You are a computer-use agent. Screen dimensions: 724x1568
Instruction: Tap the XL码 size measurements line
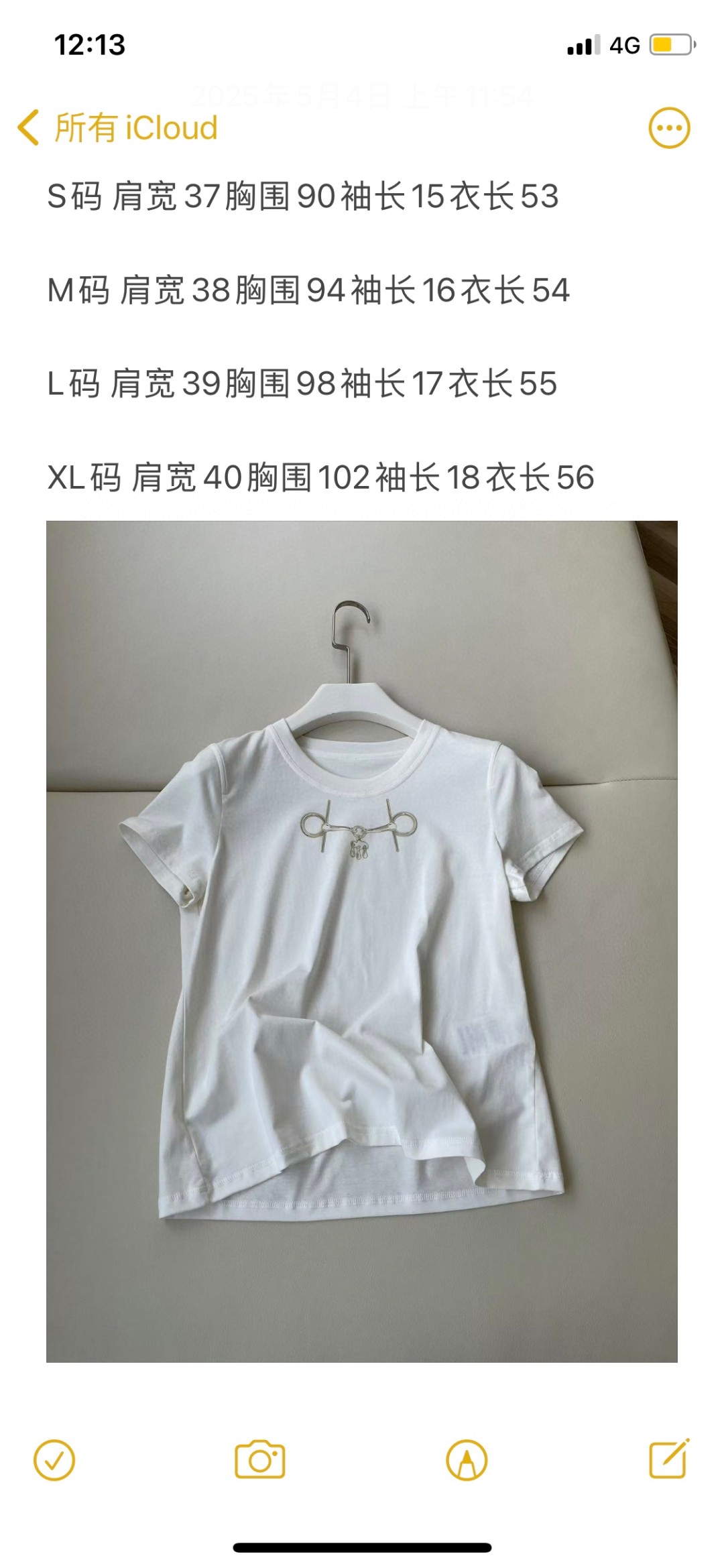(x=320, y=477)
